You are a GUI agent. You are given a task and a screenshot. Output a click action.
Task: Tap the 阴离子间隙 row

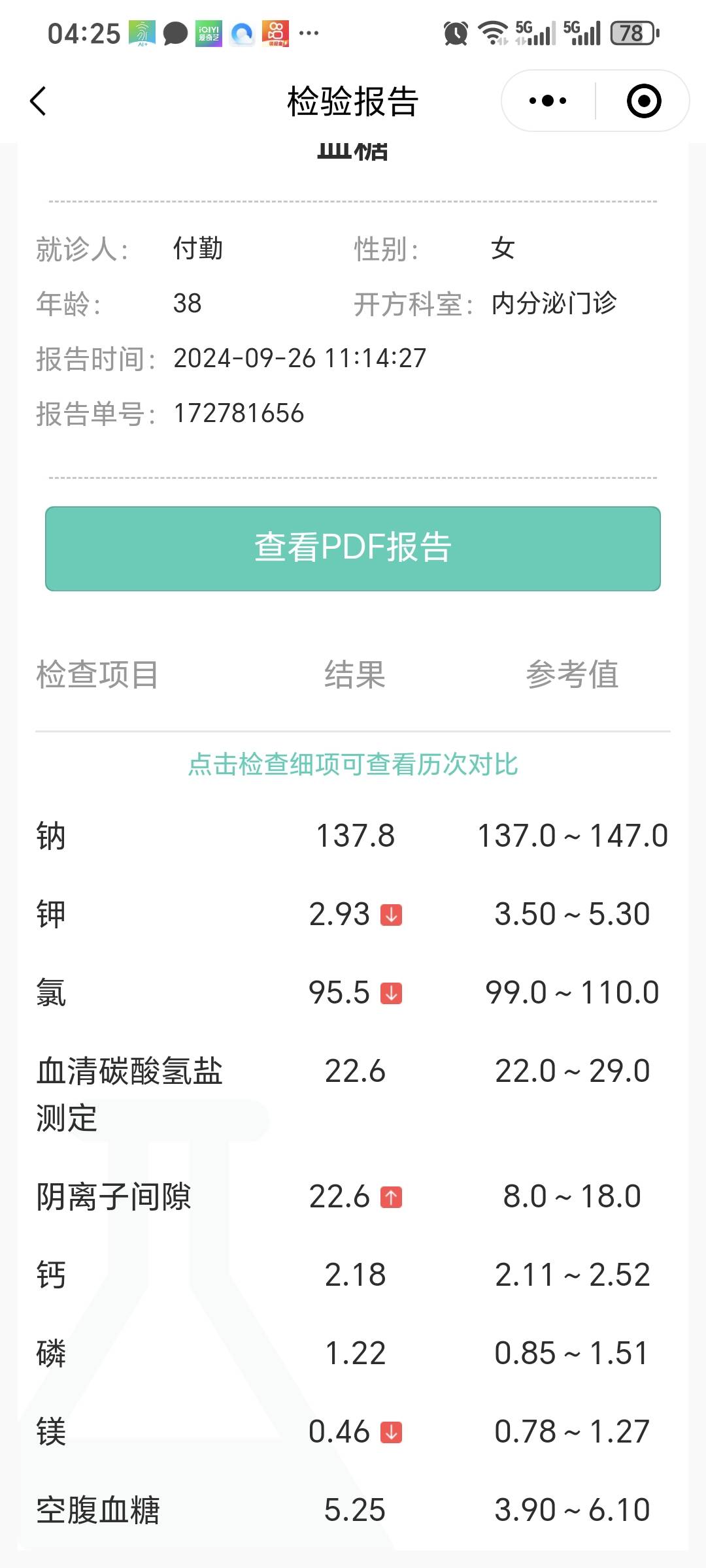[353, 1196]
